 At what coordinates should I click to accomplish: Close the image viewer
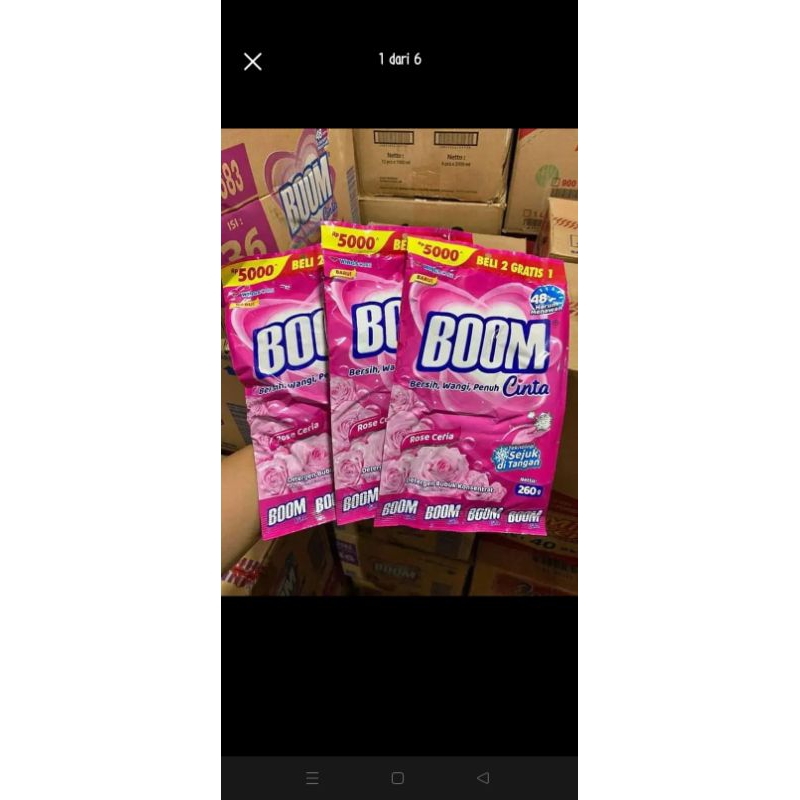pyautogui.click(x=253, y=62)
